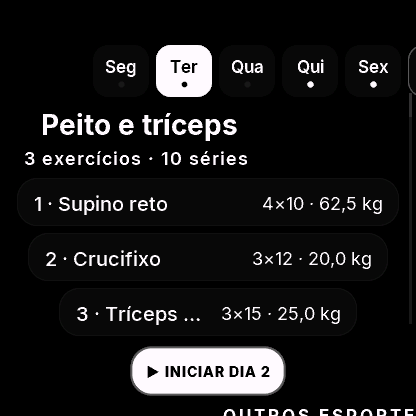Screen dimensions: 416x416
Task: Open the Tríceps exercise with 25,0 kg
Action: 208,312
